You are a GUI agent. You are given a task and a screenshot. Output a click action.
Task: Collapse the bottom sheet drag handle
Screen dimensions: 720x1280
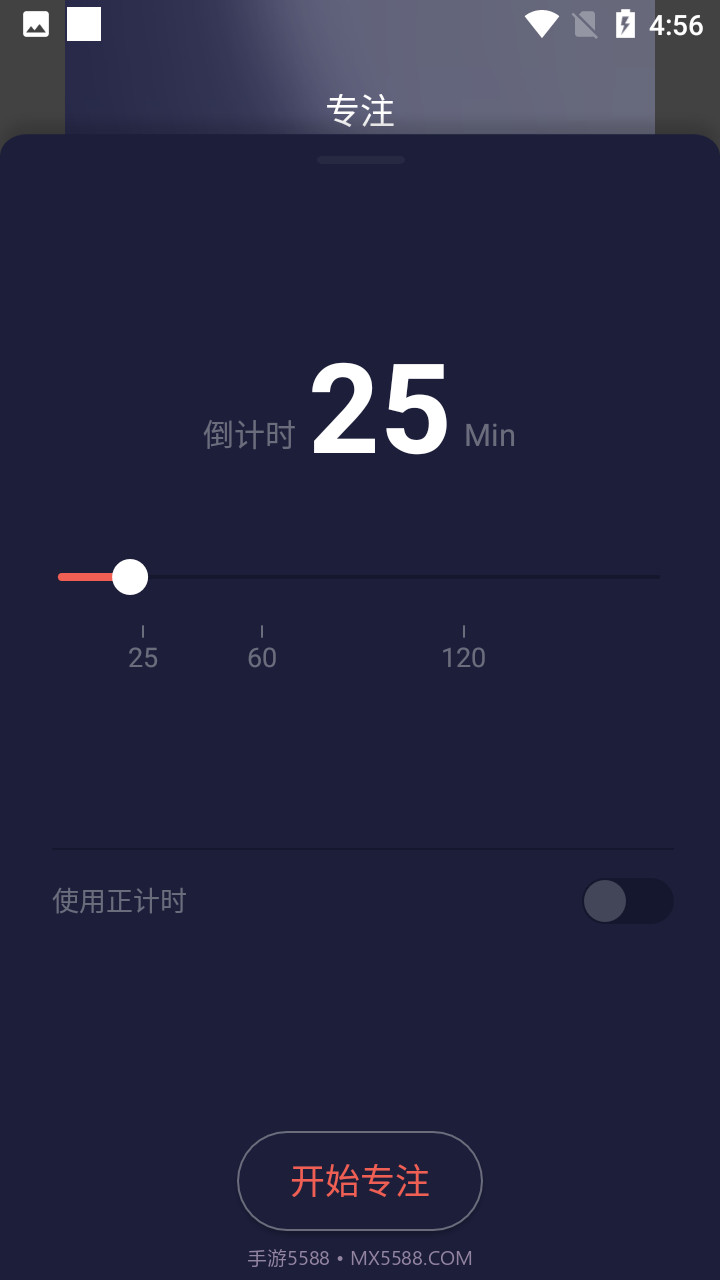[361, 160]
